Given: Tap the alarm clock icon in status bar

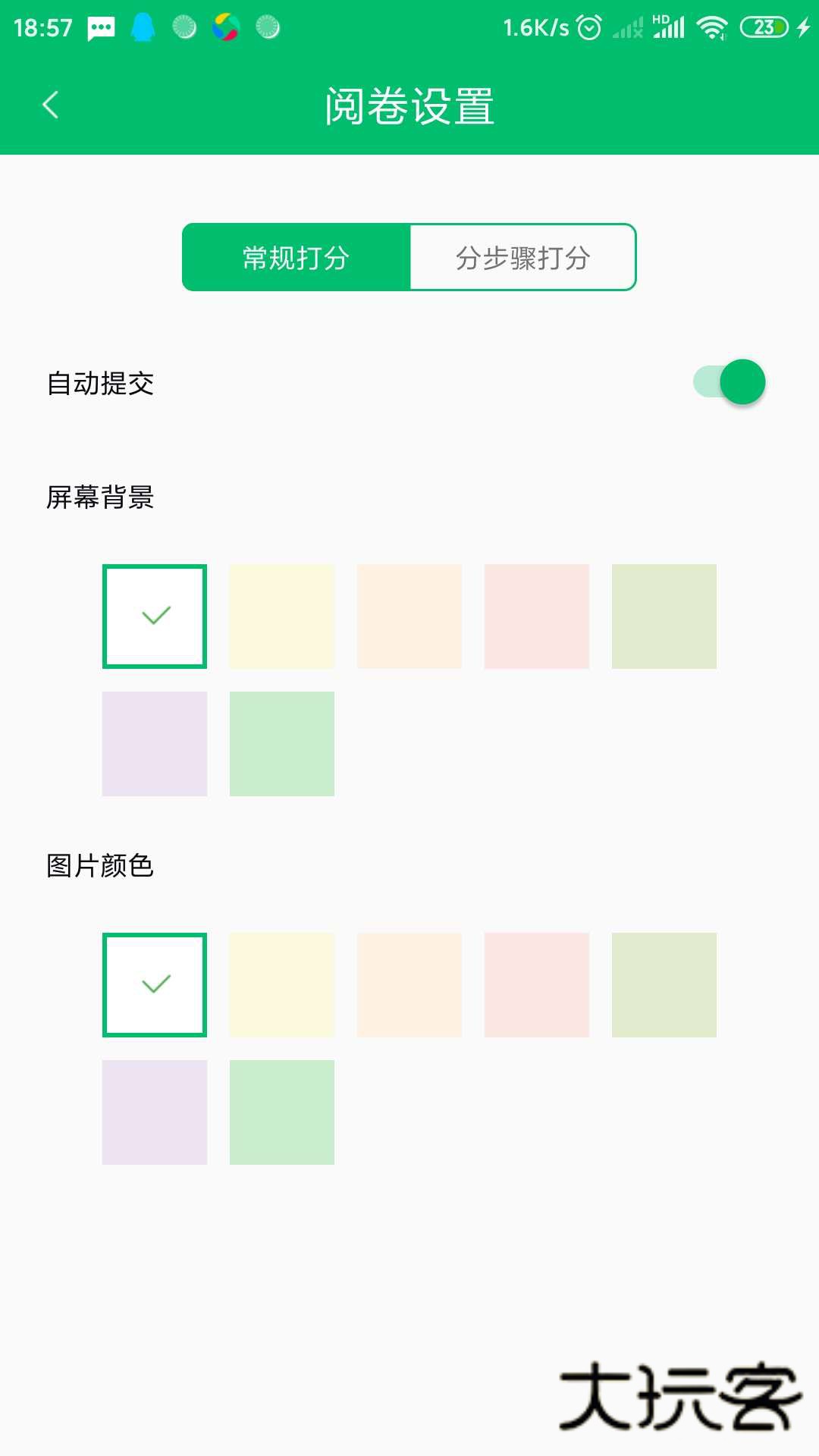Looking at the screenshot, I should pyautogui.click(x=590, y=27).
